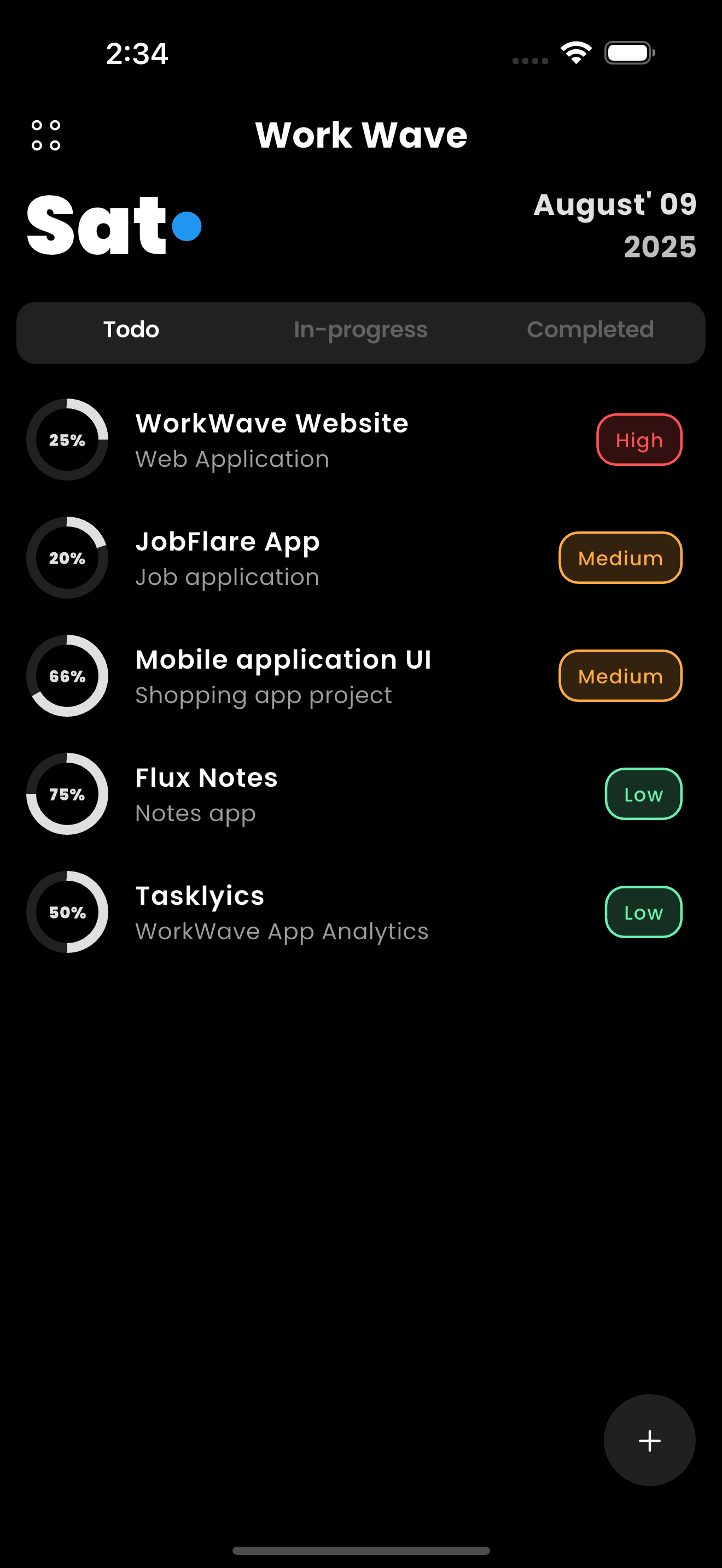The image size is (722, 1568).
Task: Tap the August 09 2025 date display
Action: 615,225
